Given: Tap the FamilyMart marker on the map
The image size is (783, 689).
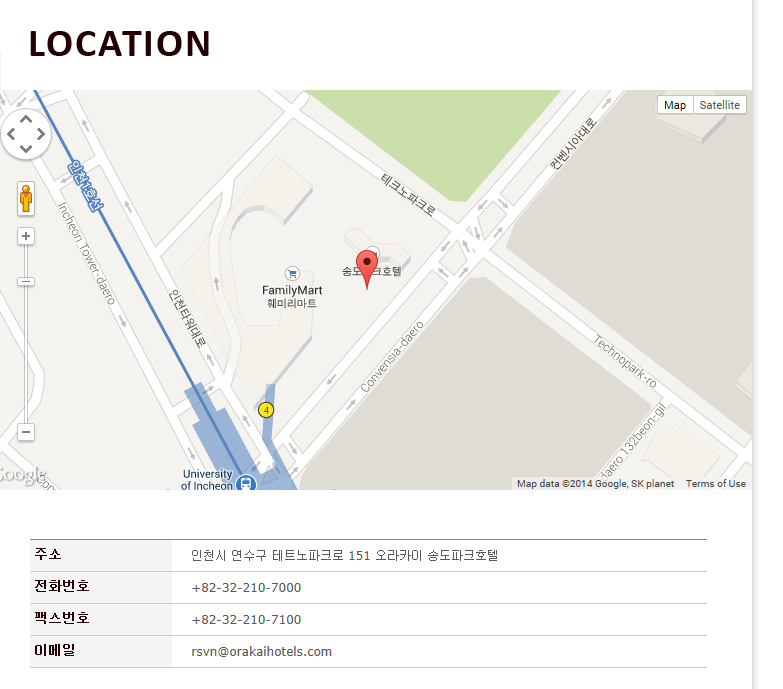Looking at the screenshot, I should (292, 273).
